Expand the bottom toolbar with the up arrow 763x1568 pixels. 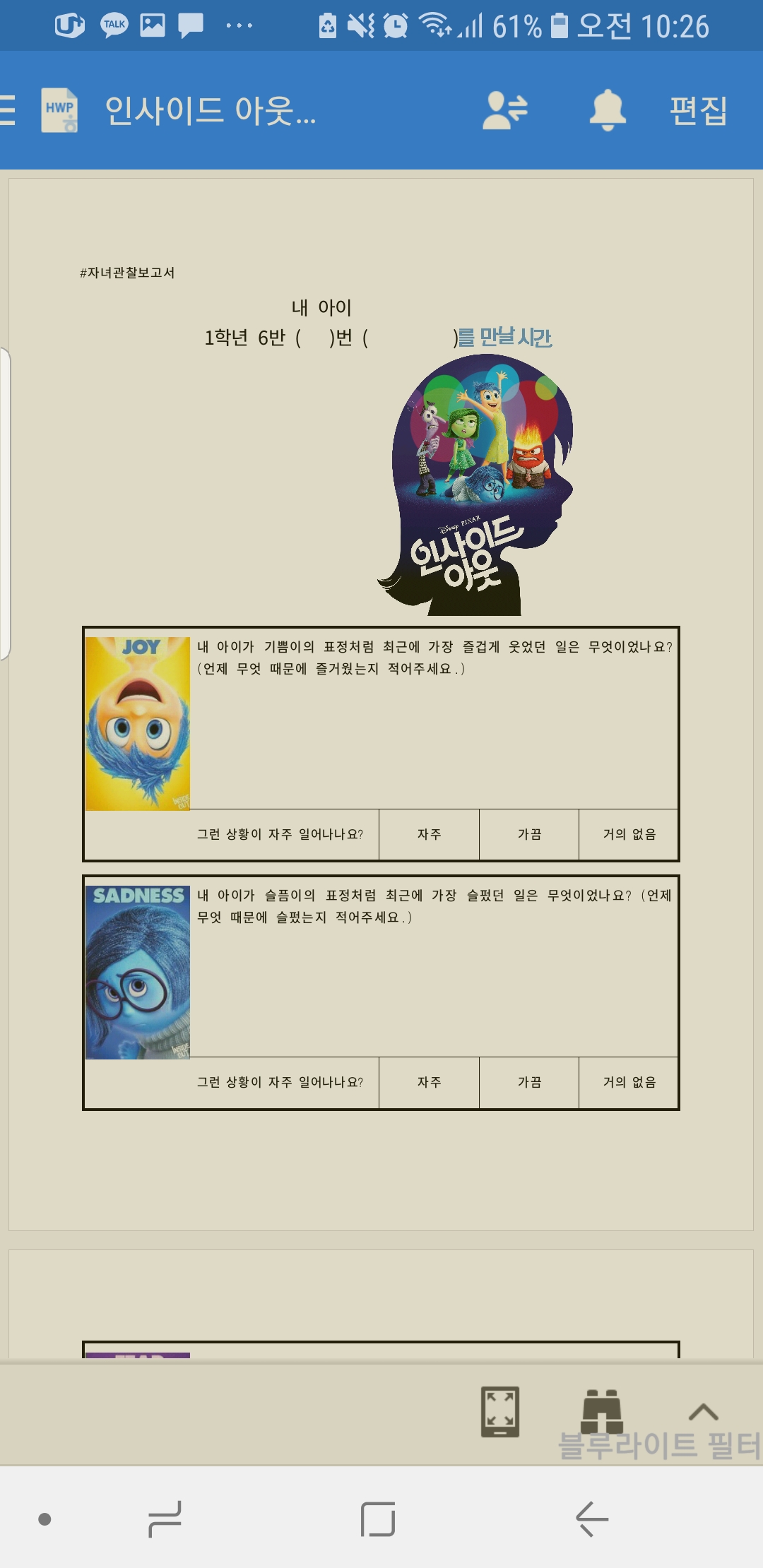703,1412
